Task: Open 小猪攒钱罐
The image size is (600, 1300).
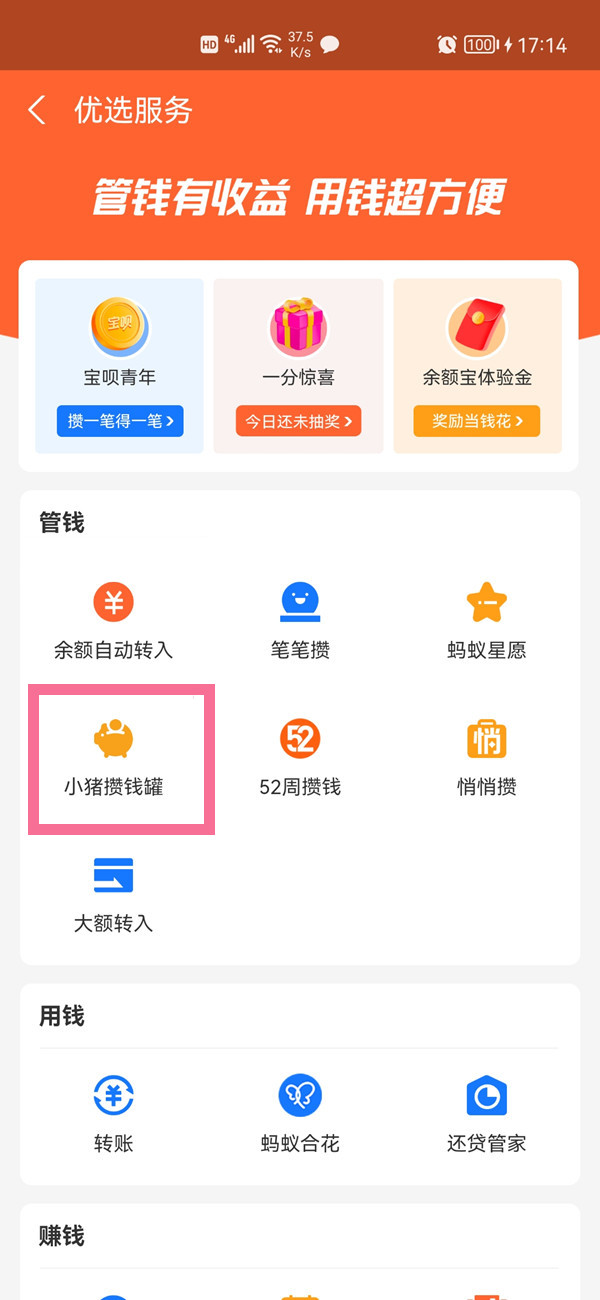Action: 113,758
